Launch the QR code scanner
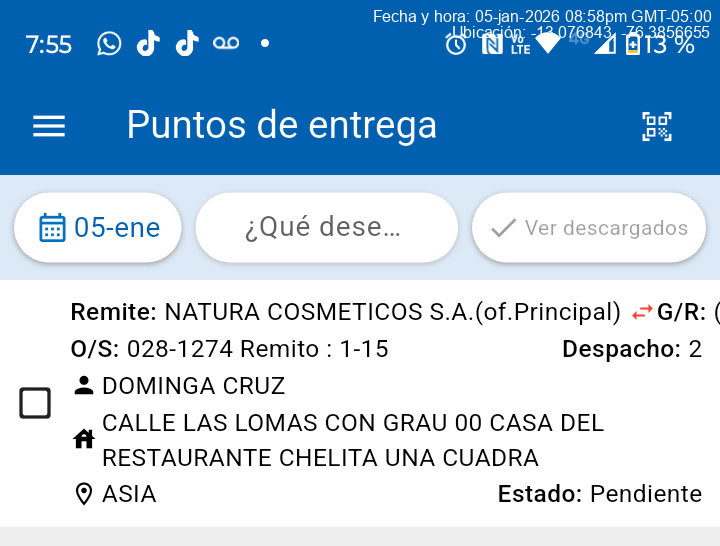The width and height of the screenshot is (720, 546). [x=656, y=126]
